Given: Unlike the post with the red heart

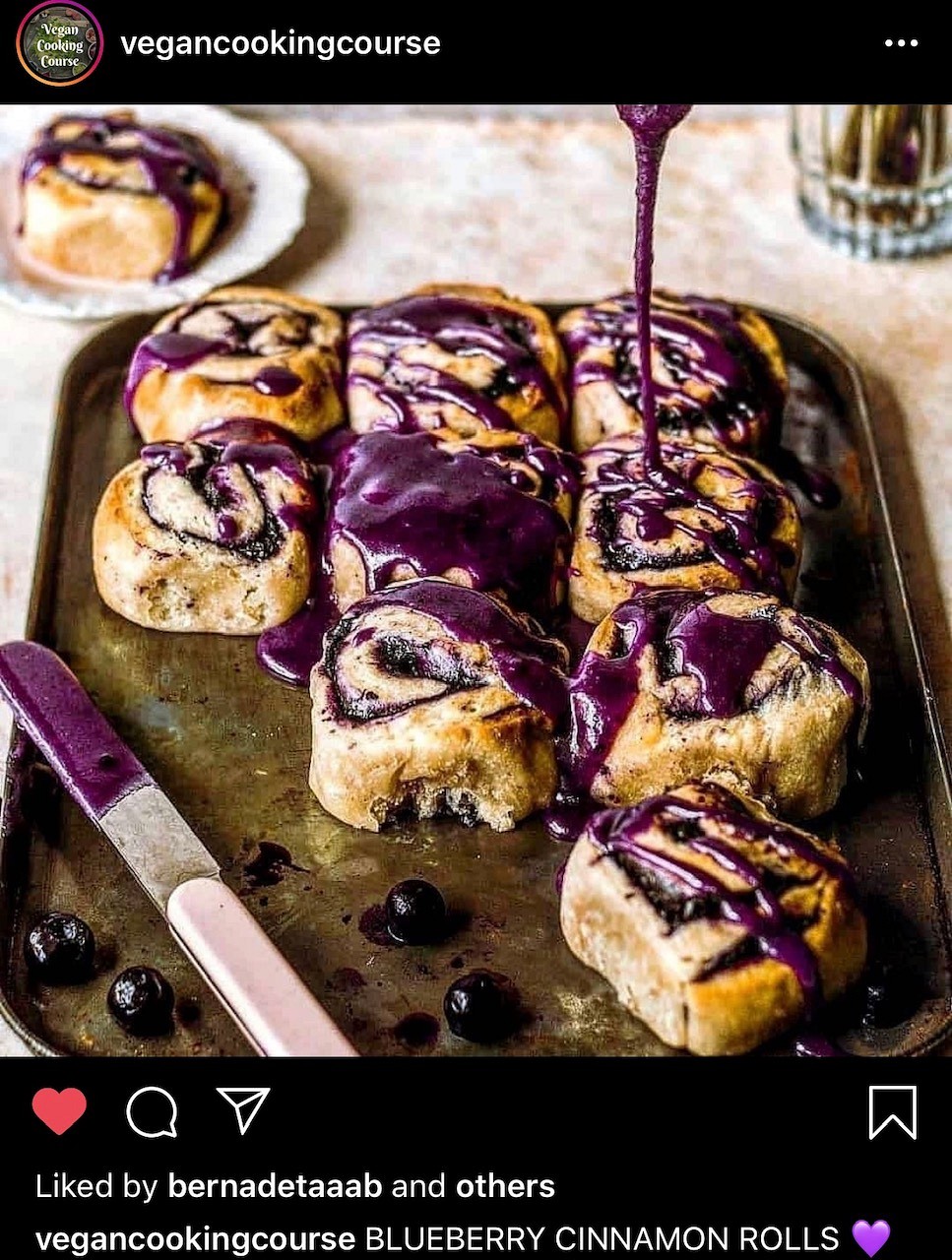Looking at the screenshot, I should [x=59, y=1110].
